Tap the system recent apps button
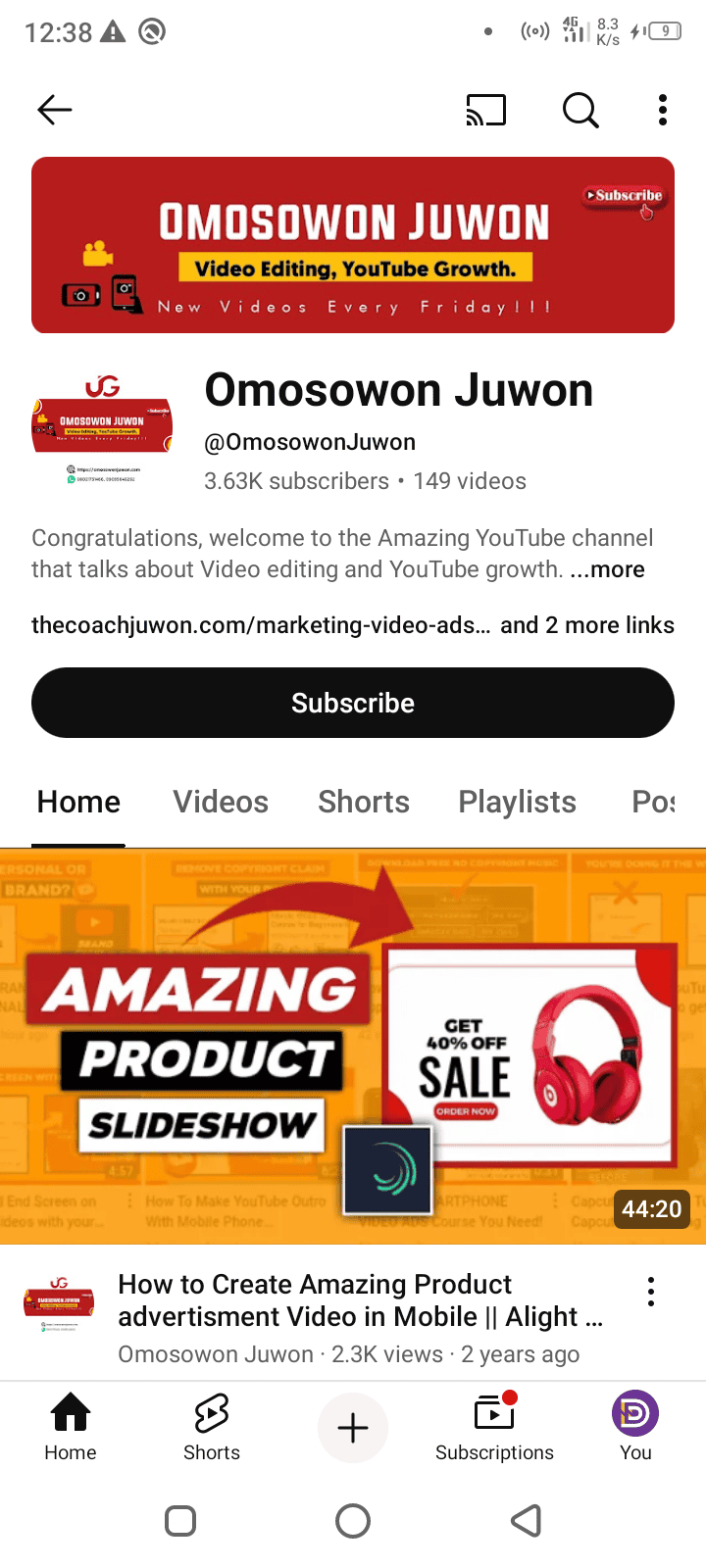706x1568 pixels. click(x=180, y=1521)
